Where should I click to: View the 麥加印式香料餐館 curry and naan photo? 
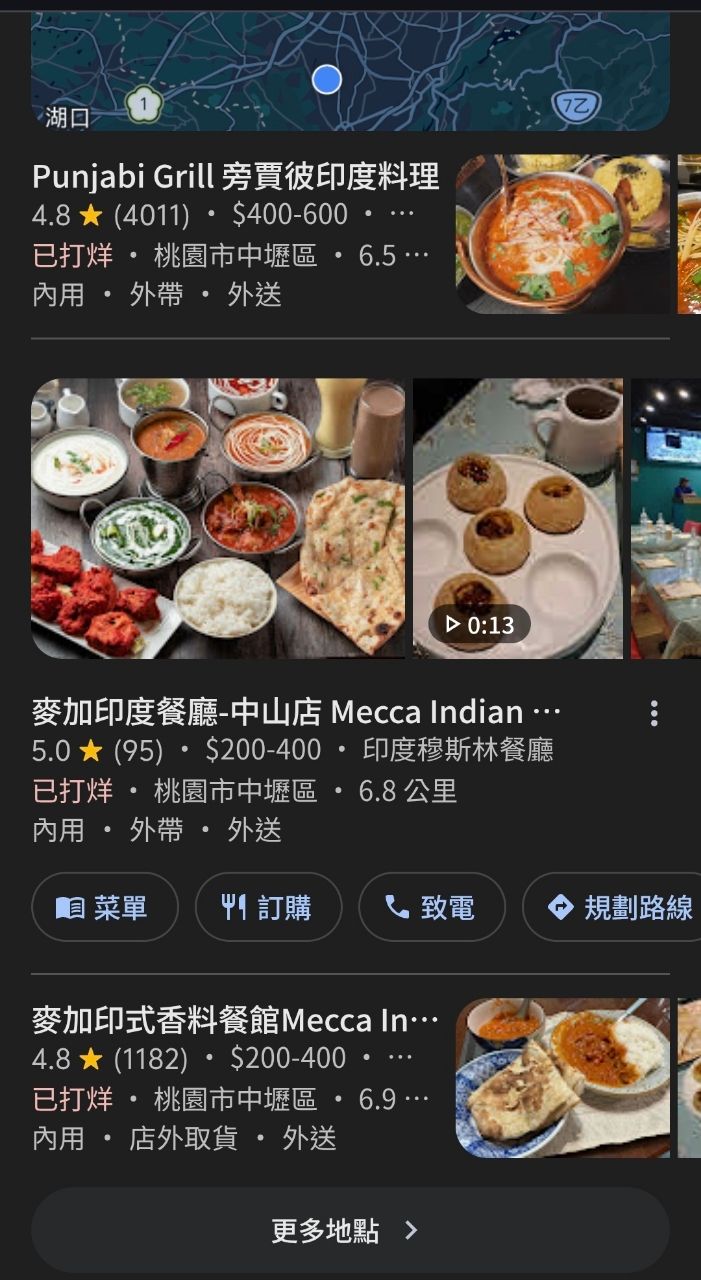tap(563, 1077)
